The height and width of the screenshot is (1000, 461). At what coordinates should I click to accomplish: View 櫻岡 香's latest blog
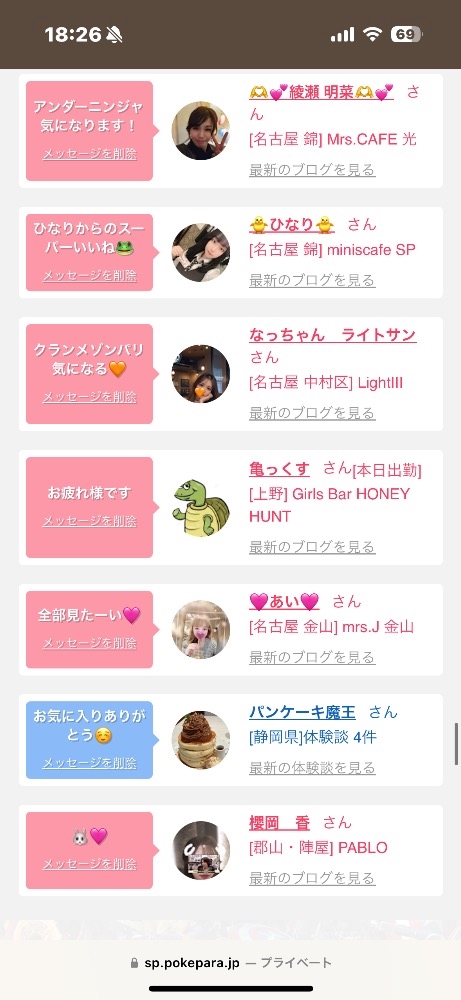click(x=312, y=878)
